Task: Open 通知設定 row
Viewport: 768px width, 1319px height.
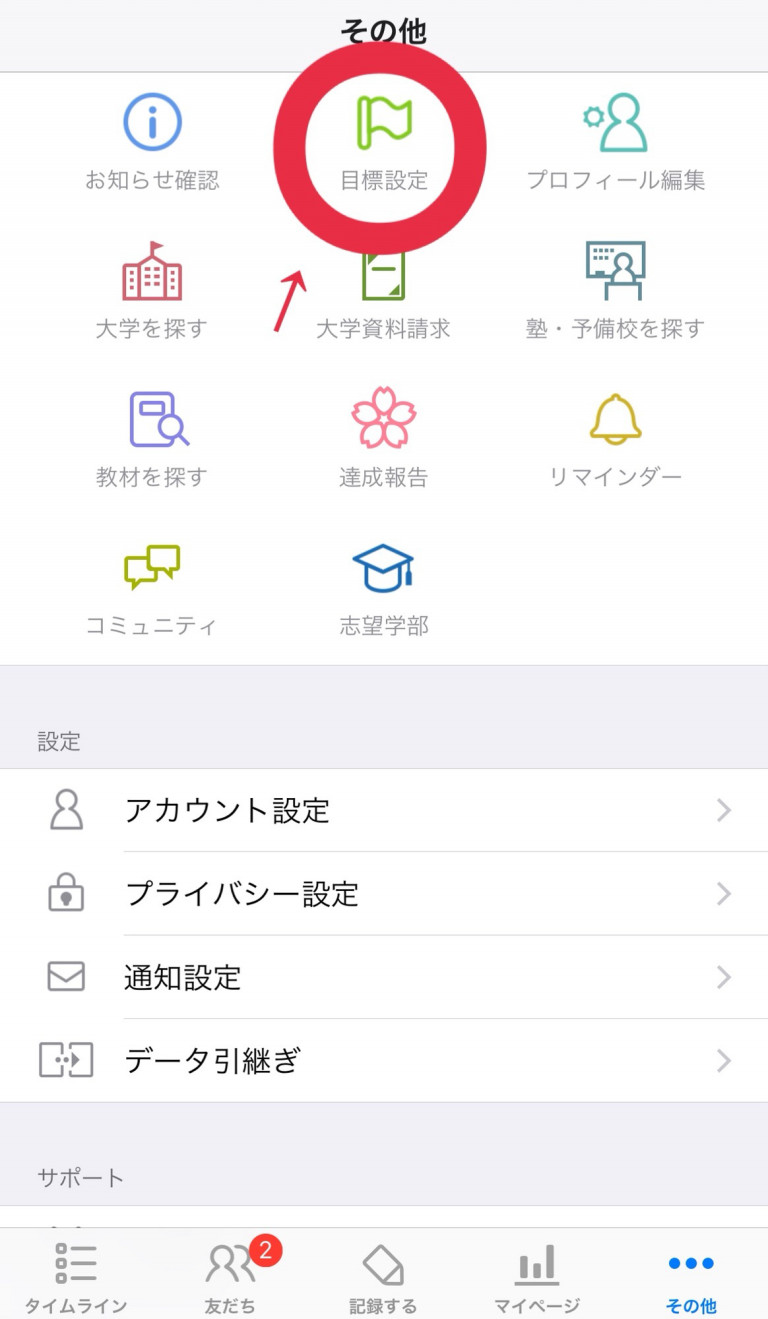Action: [x=384, y=977]
